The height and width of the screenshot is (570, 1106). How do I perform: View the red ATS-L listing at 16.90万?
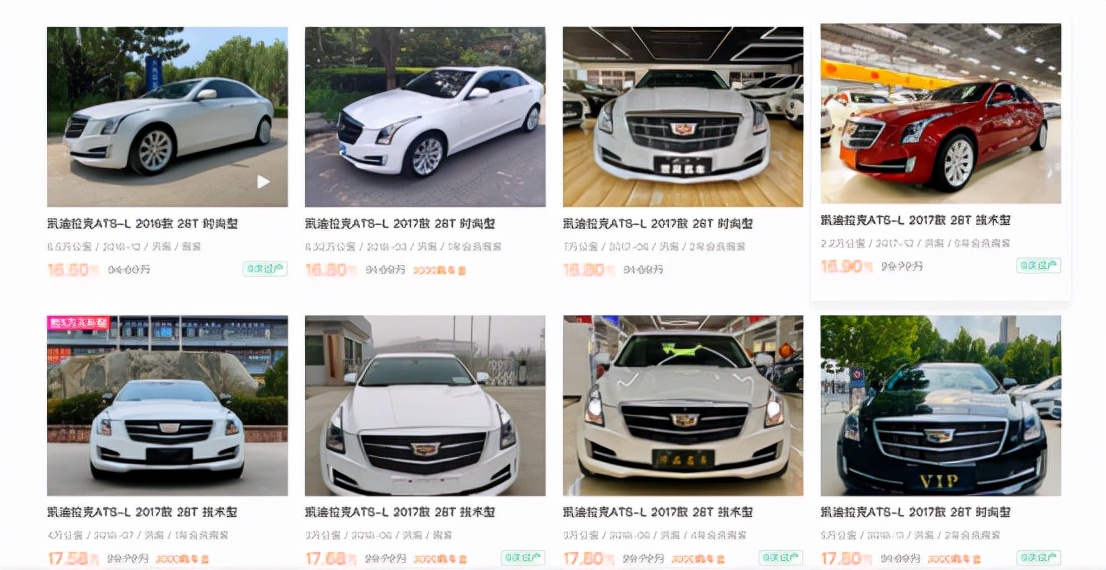click(941, 114)
